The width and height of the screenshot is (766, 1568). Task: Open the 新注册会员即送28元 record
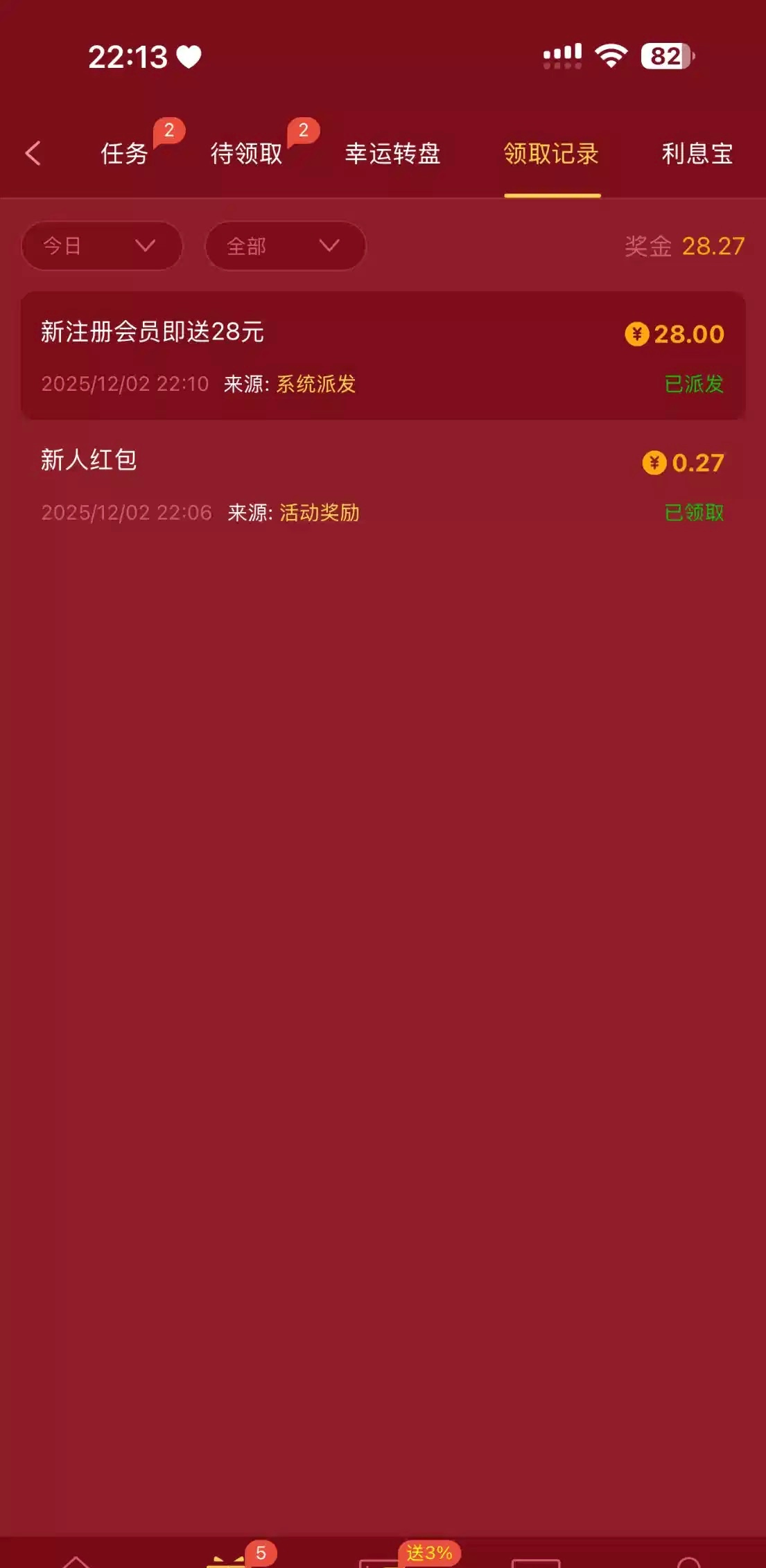pos(383,356)
